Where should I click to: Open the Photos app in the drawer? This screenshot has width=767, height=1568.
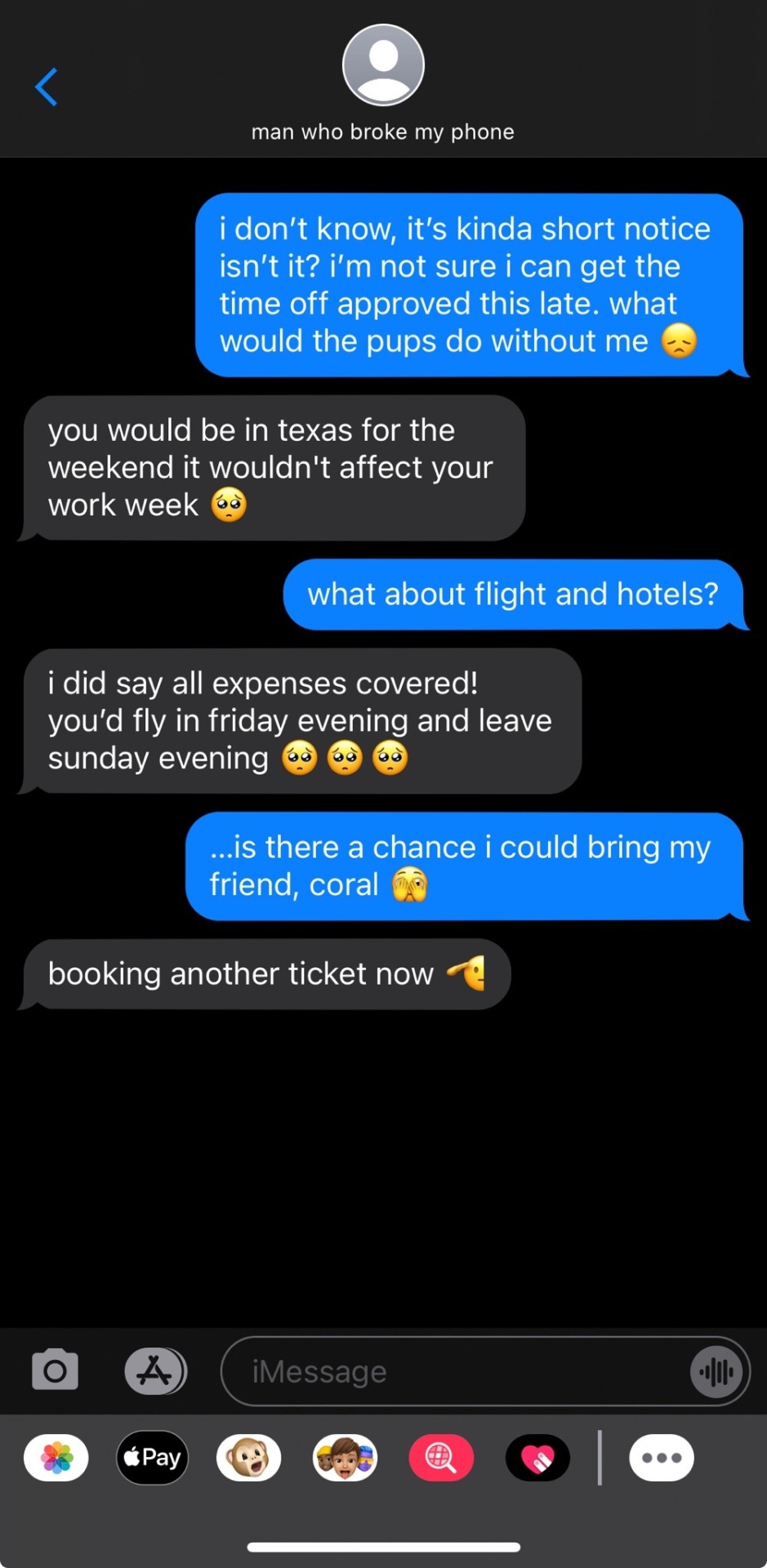coord(56,1458)
